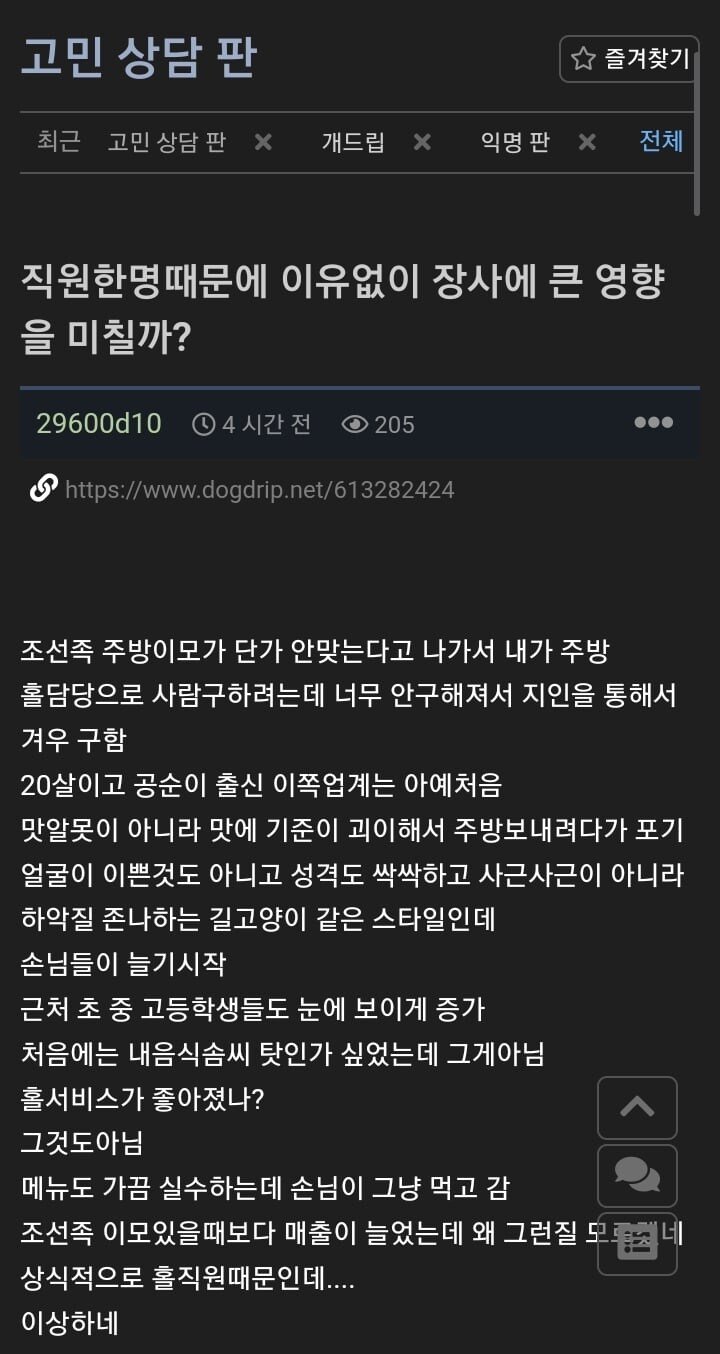Screen dimensions: 720x1354
Task: Open the 개드립 recent board
Action: 352,142
